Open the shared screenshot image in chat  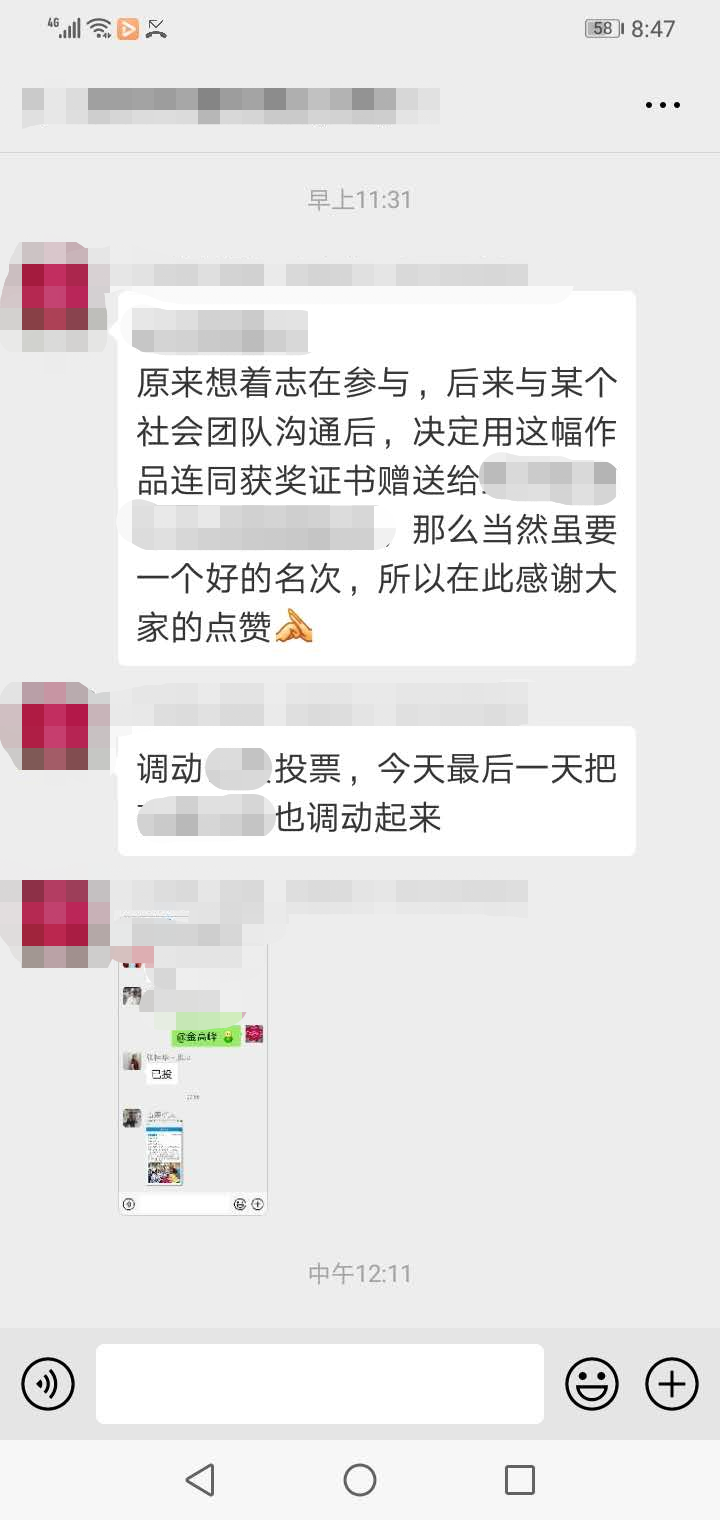point(193,1080)
